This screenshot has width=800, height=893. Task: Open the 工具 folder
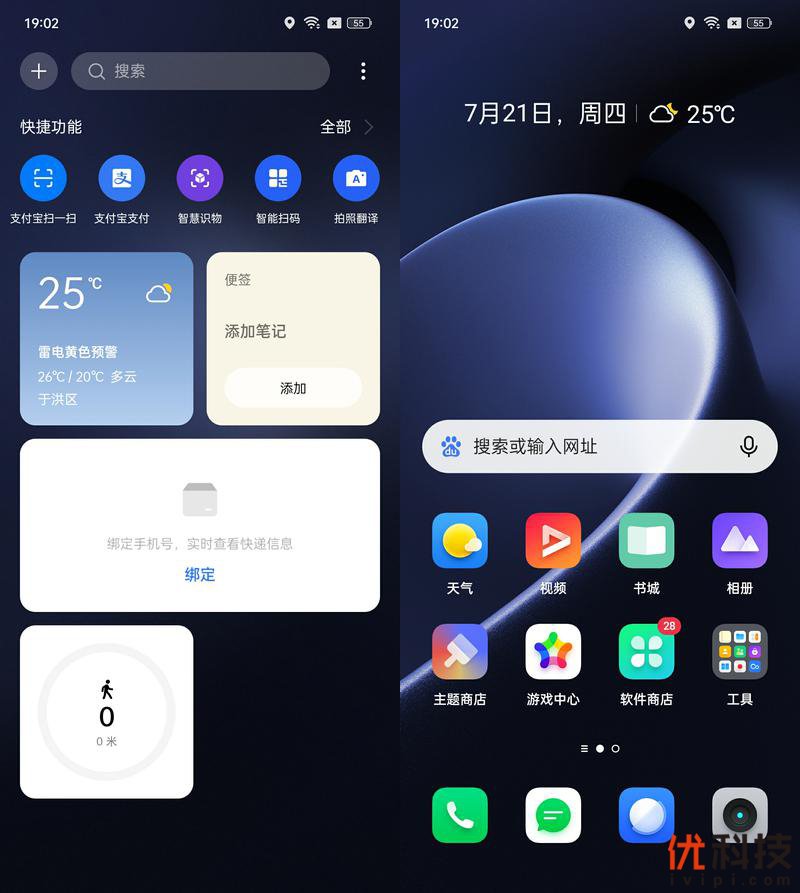click(740, 652)
